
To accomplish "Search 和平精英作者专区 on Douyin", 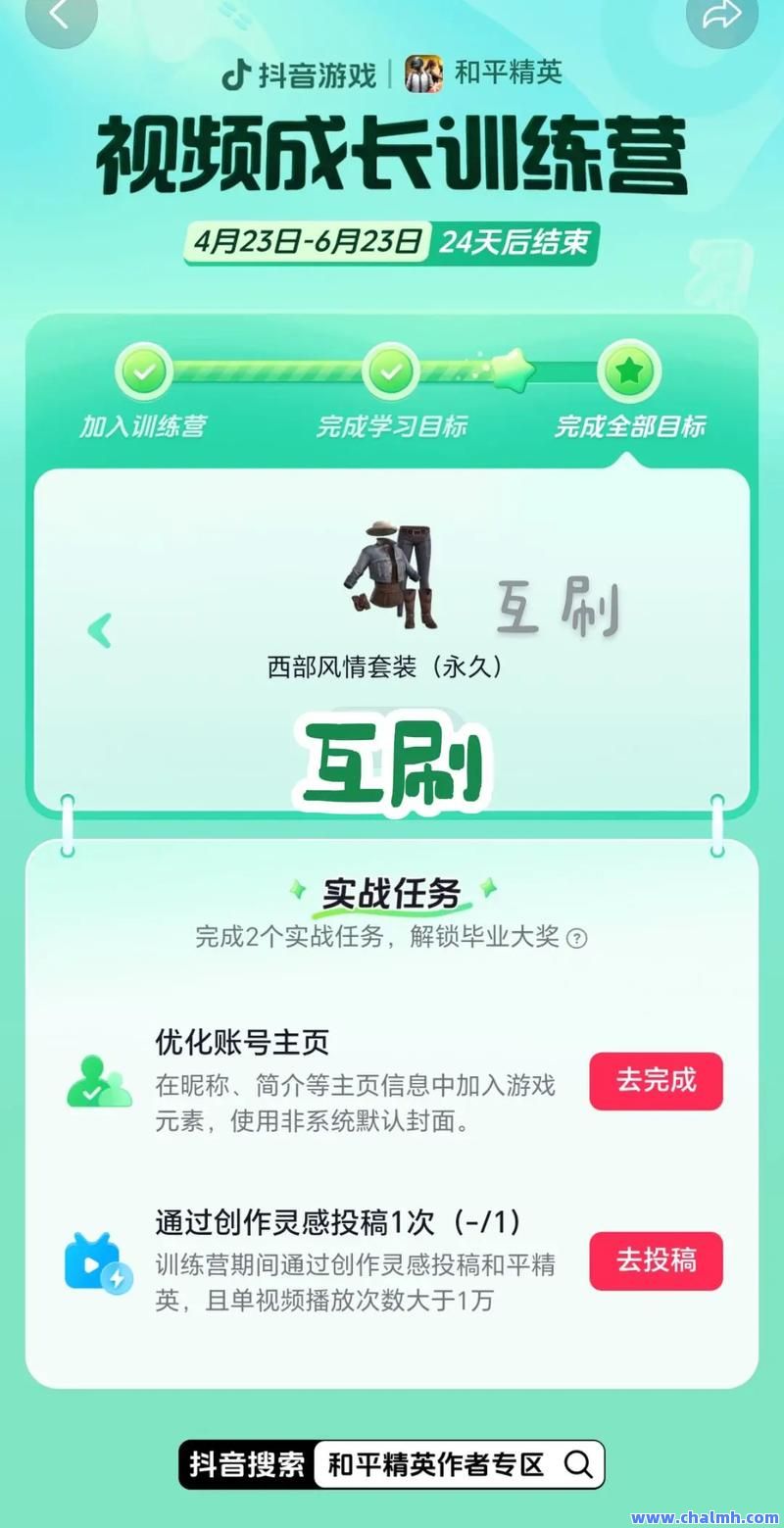I will 392,1465.
